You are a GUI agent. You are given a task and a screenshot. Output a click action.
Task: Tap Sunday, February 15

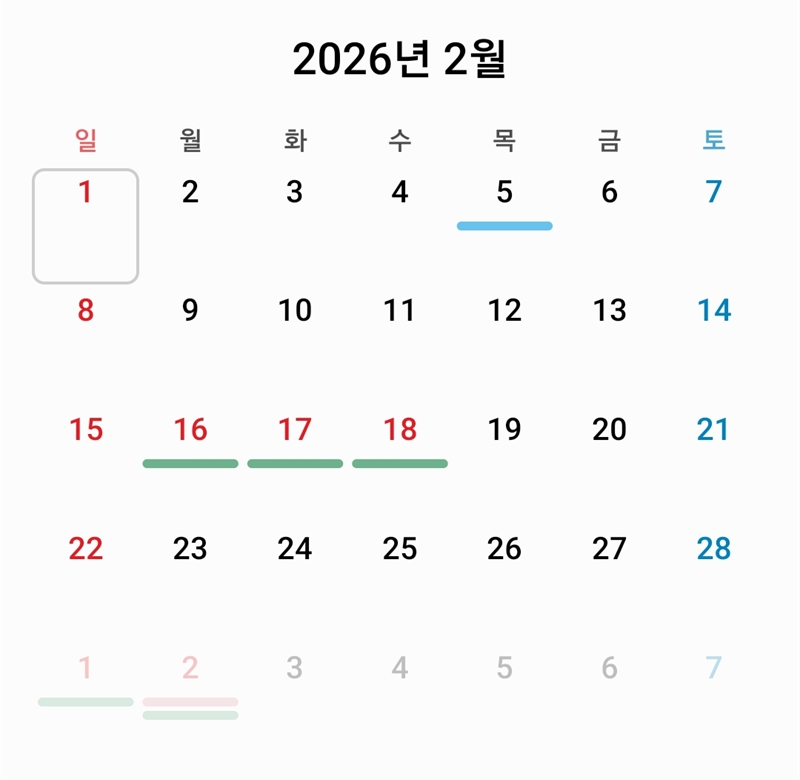(86, 430)
